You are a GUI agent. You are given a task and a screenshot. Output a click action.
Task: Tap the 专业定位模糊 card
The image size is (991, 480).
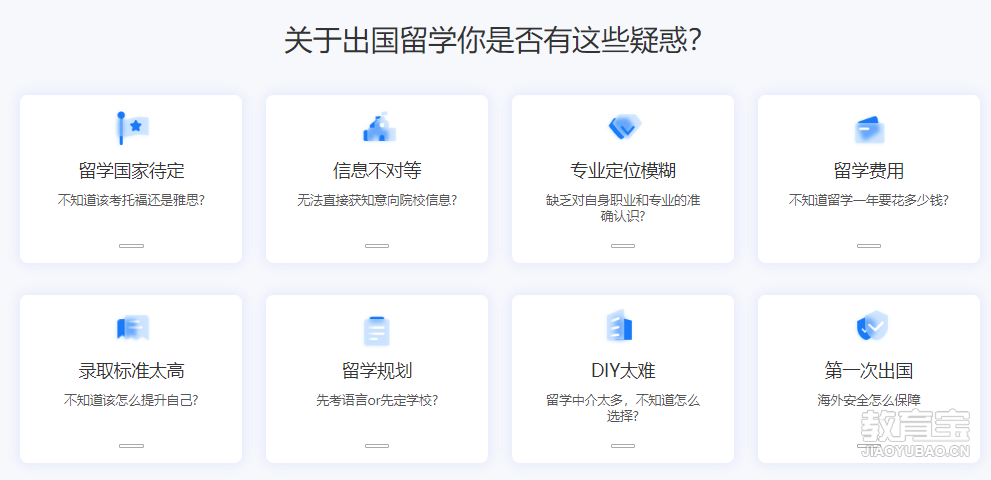click(623, 179)
